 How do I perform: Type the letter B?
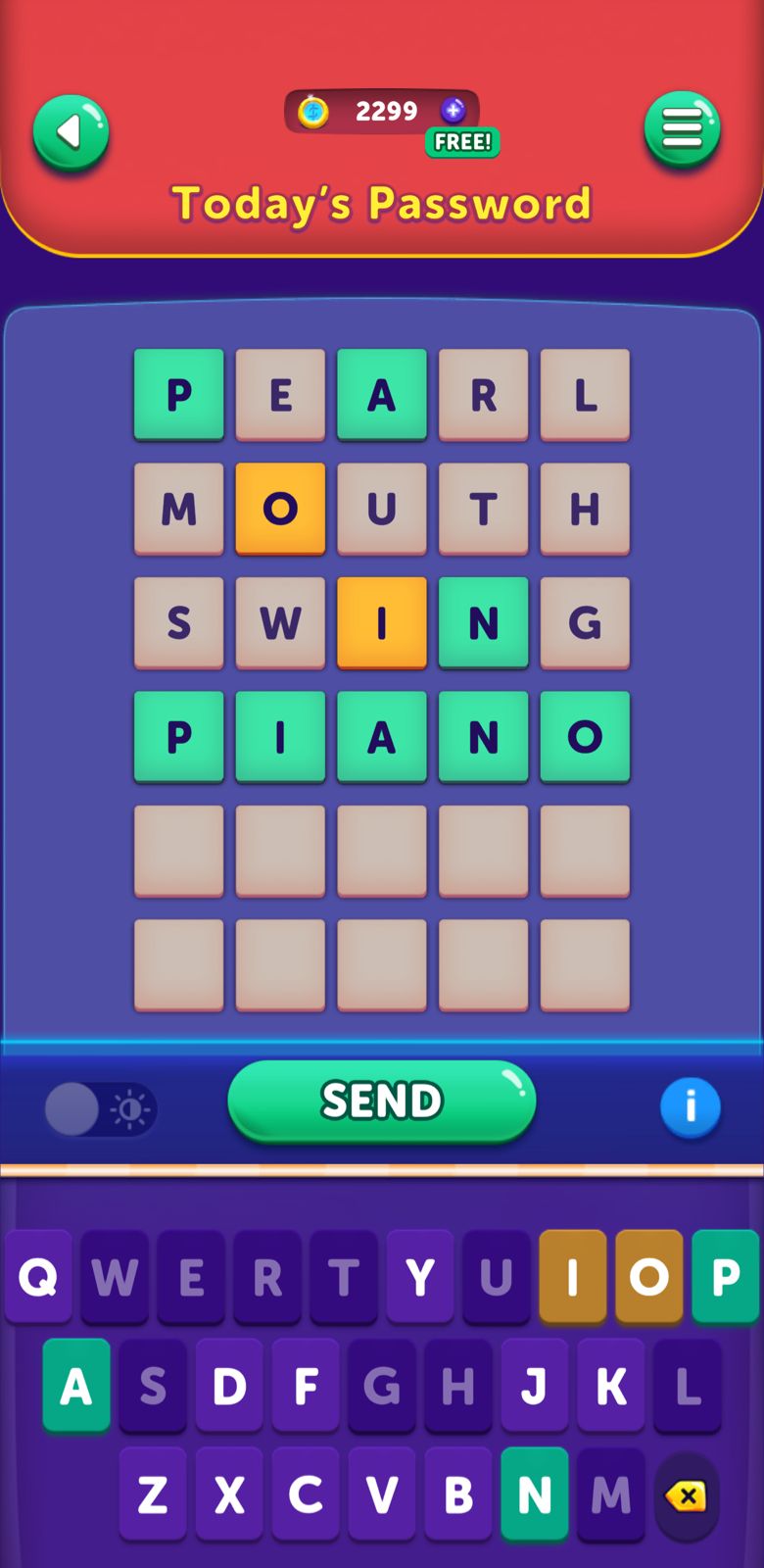point(457,1495)
